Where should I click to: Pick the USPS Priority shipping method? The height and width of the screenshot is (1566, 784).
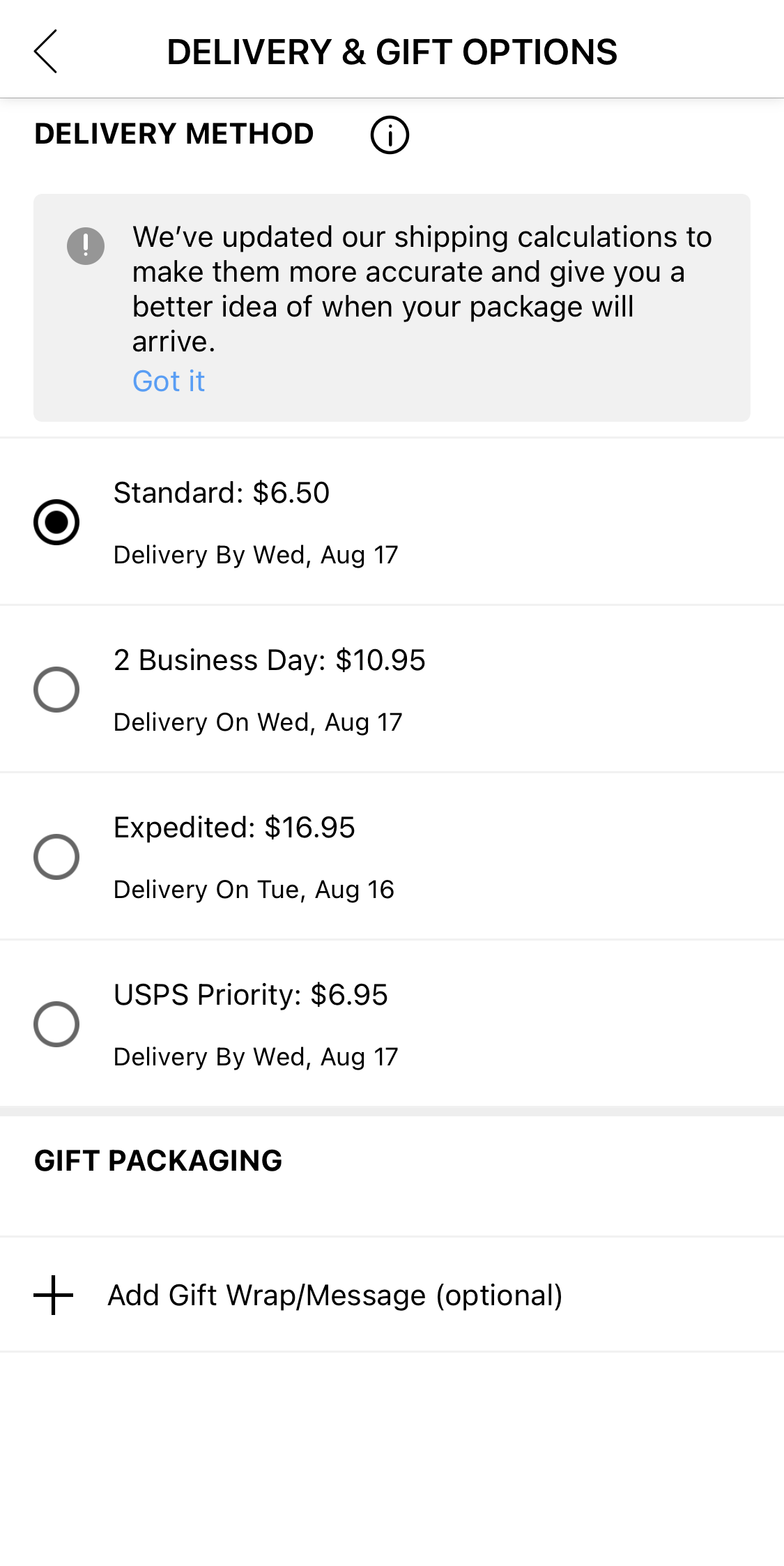[x=57, y=1024]
